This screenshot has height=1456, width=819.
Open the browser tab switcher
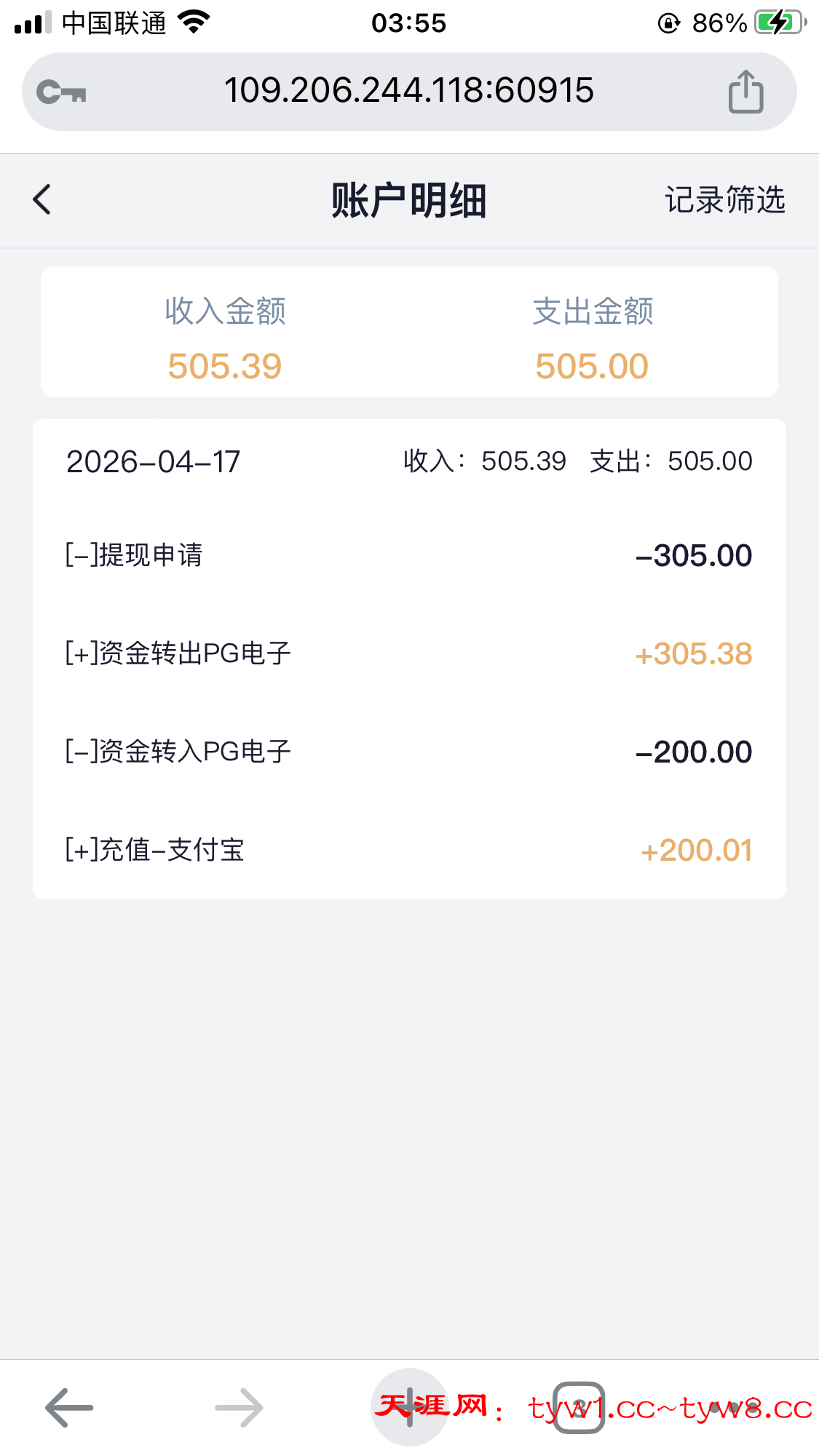(x=579, y=1407)
